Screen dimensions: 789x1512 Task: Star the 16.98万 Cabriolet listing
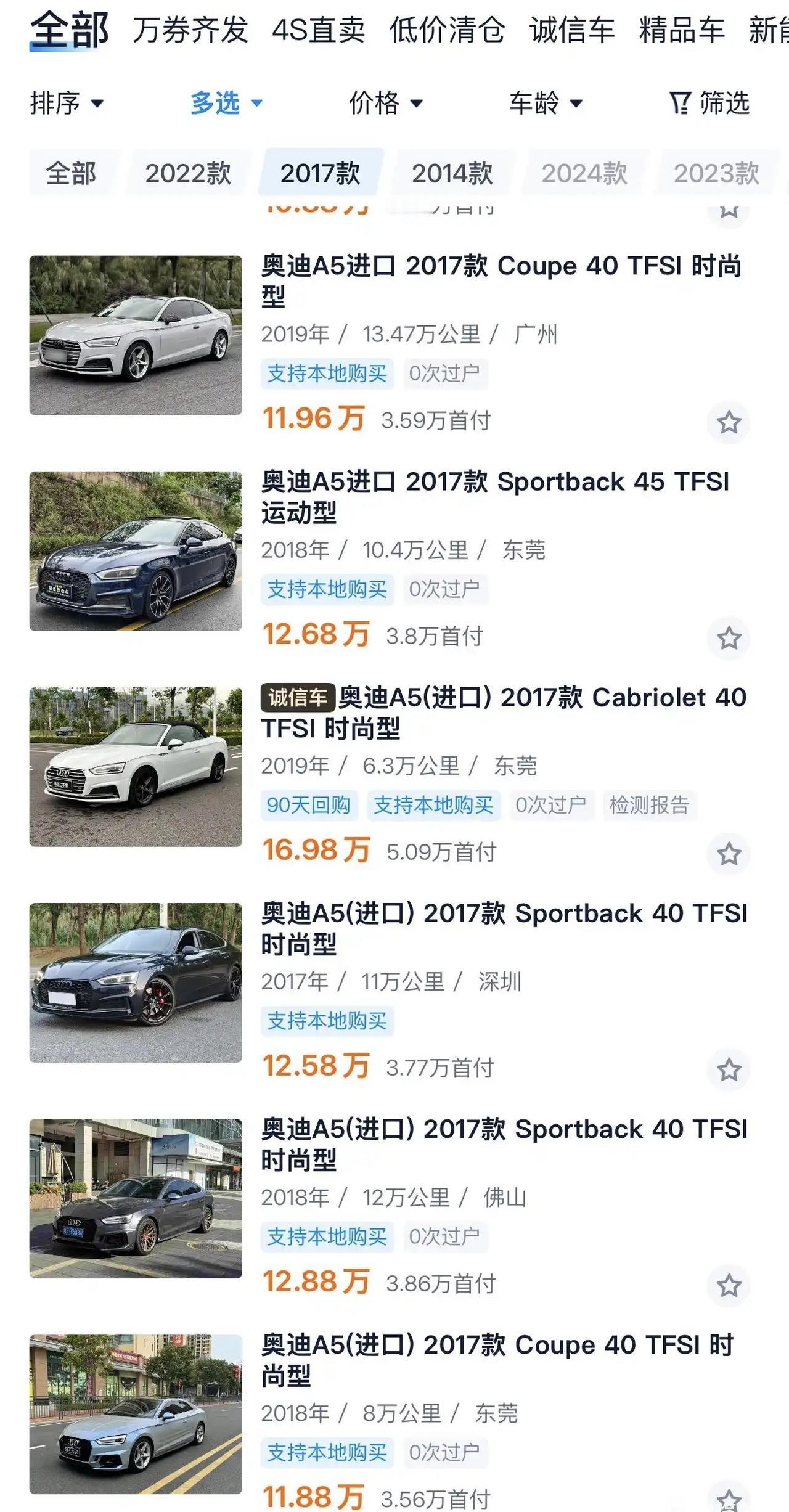click(x=729, y=854)
